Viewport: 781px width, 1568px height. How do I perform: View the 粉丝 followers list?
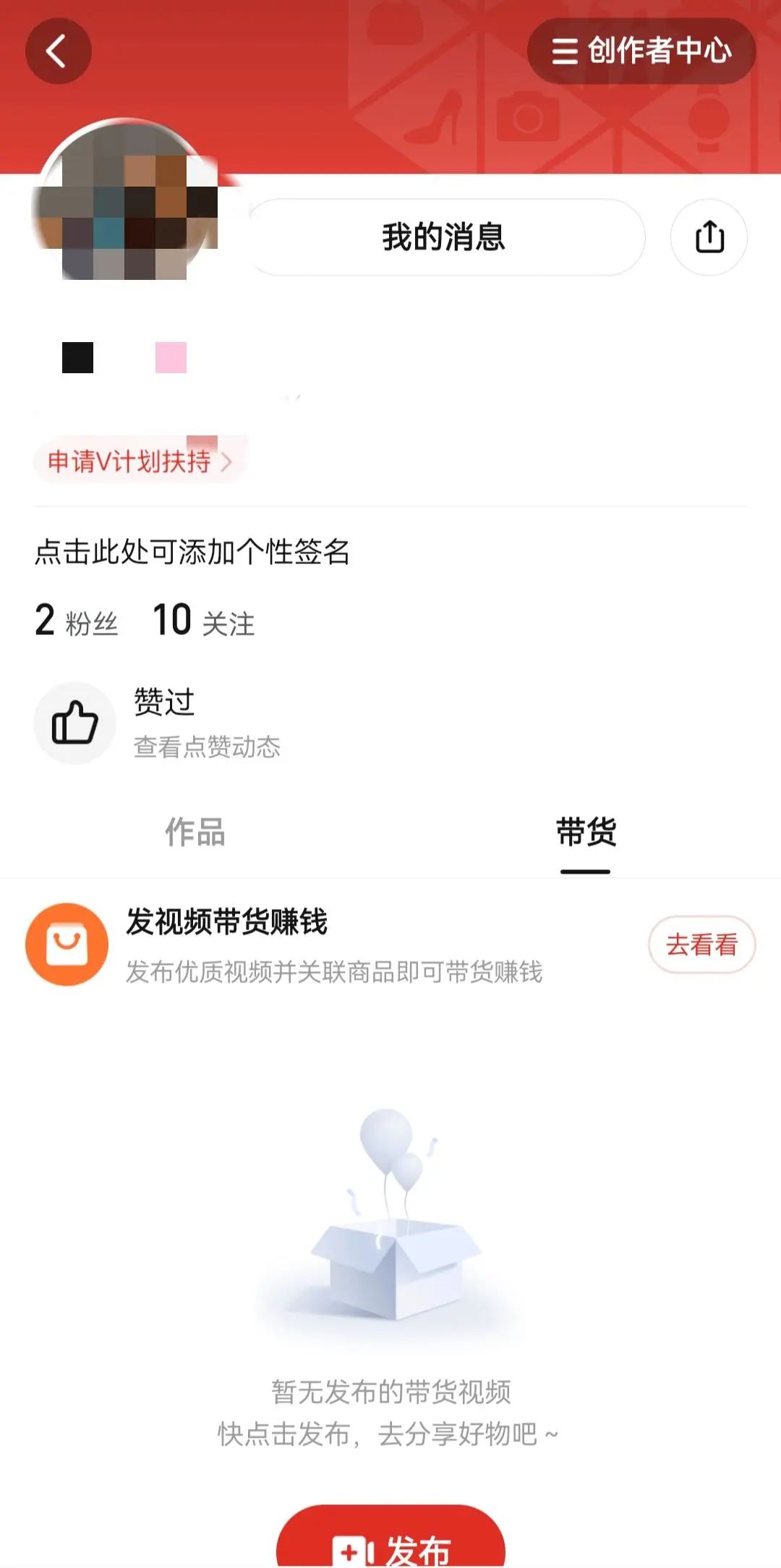77,622
